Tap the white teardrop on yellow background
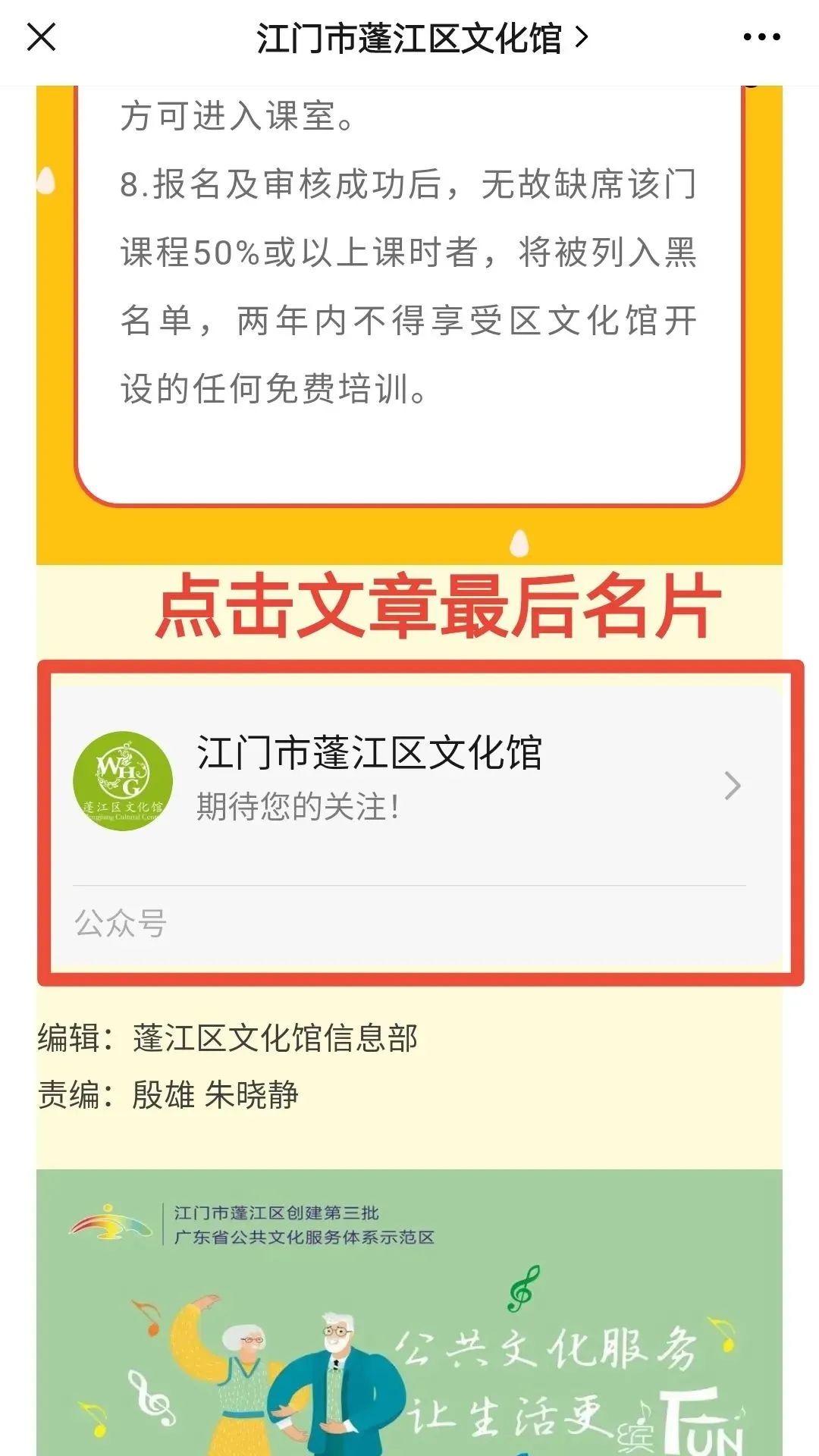The height and width of the screenshot is (1456, 819). click(519, 541)
